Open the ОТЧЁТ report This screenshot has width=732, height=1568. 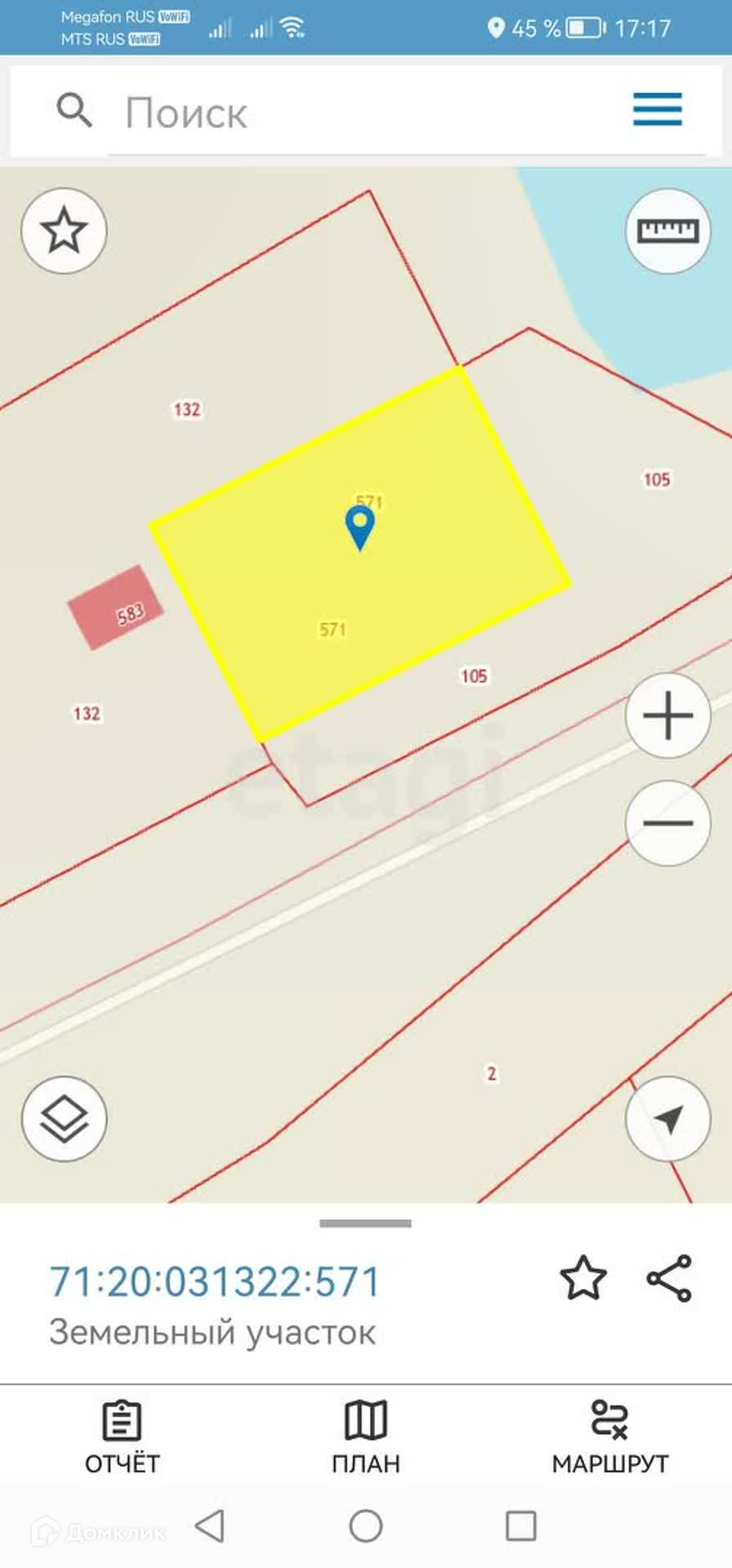point(122,1438)
